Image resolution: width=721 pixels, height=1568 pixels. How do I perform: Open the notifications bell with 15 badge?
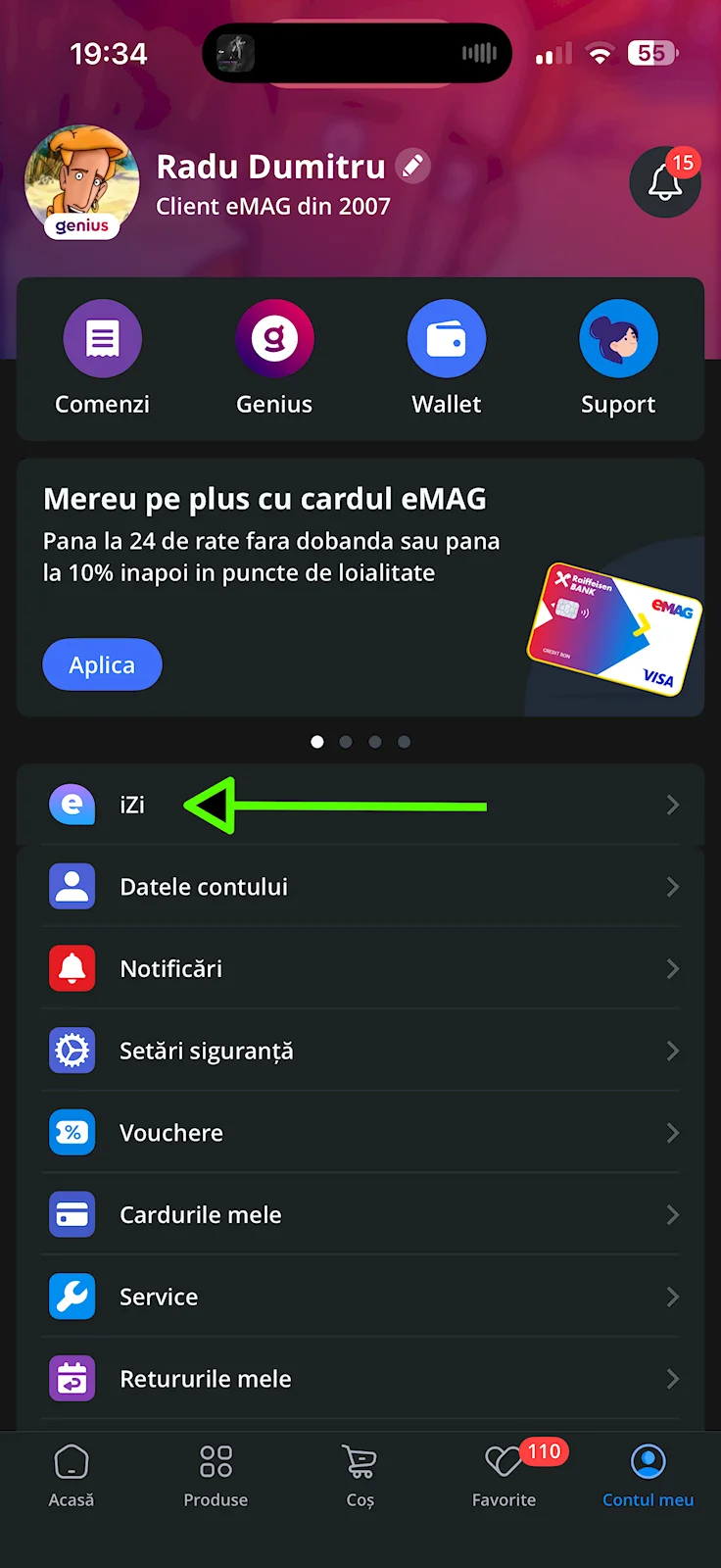coord(664,182)
